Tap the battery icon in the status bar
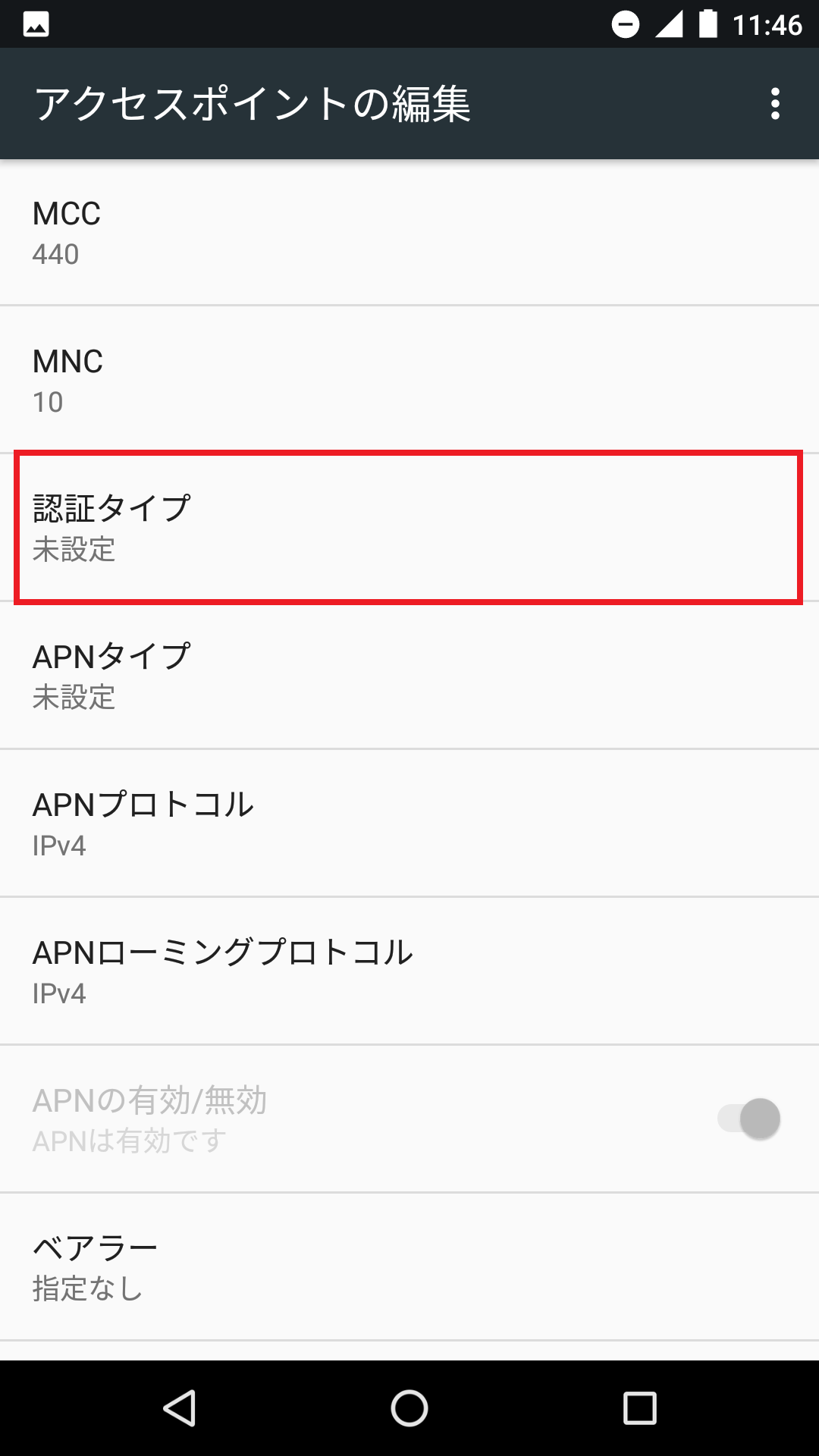Screen dimensions: 819x1456 707,23
